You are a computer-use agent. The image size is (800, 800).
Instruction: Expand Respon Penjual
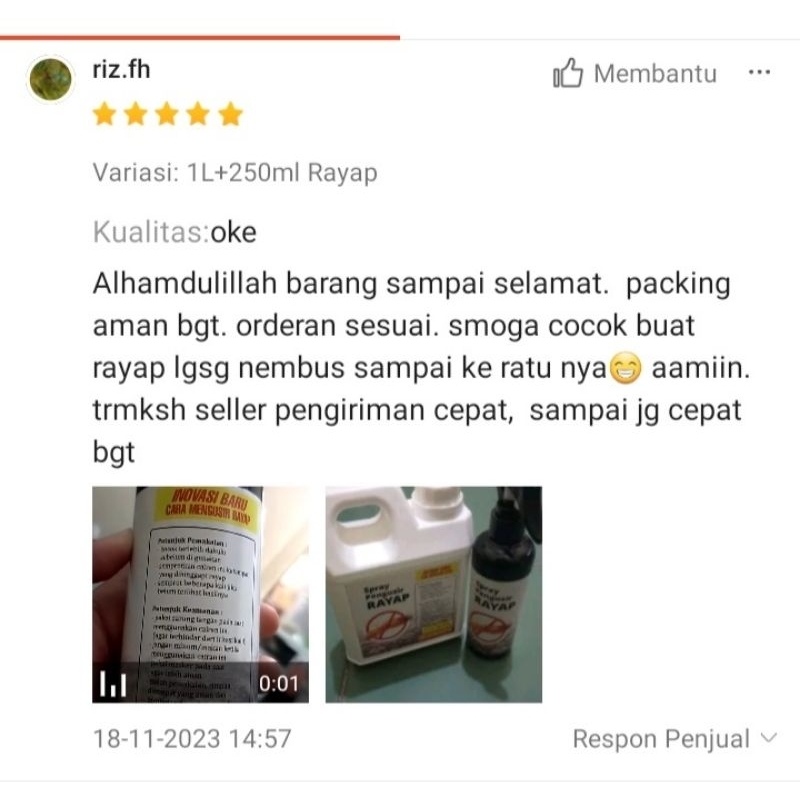click(674, 739)
